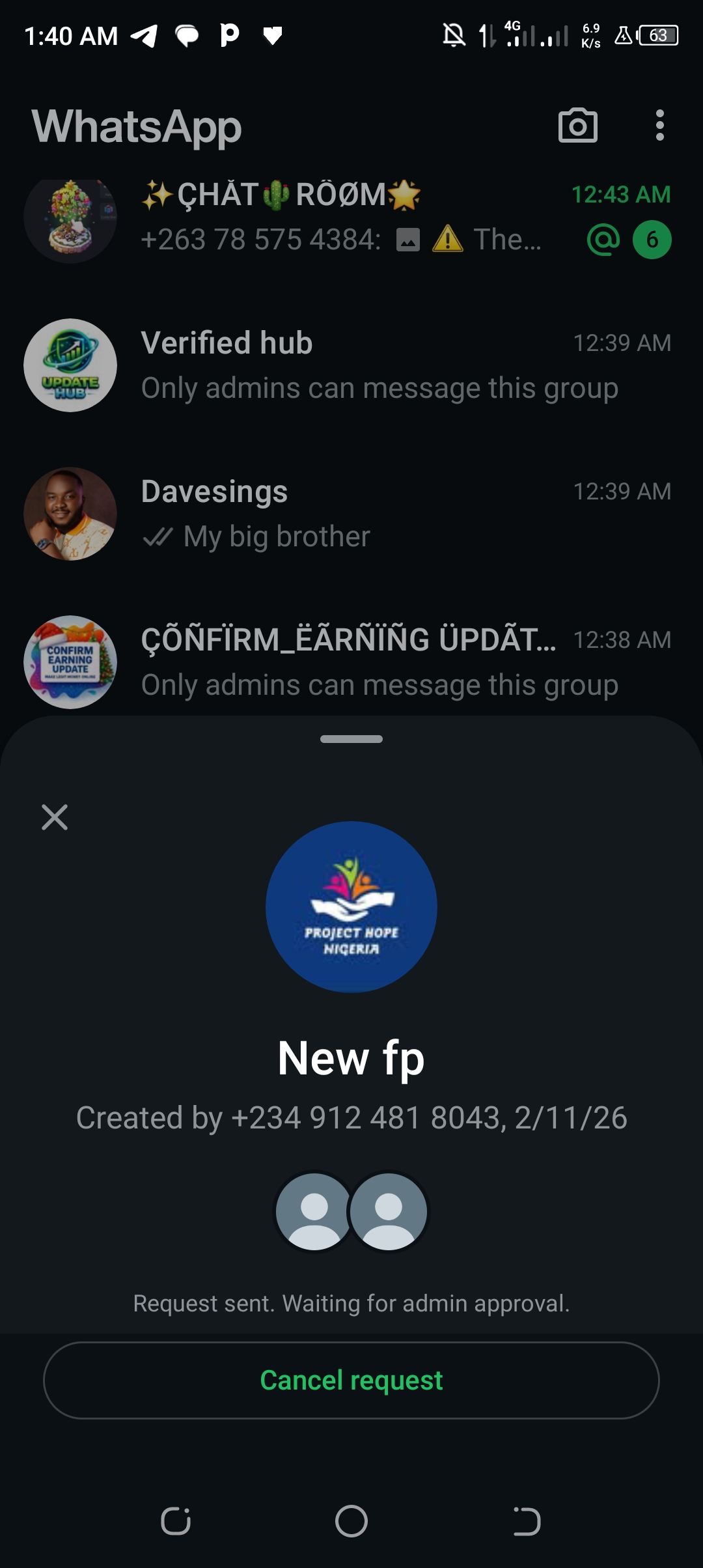Open the camera from the WhatsApp header
The width and height of the screenshot is (703, 1568).
click(577, 126)
